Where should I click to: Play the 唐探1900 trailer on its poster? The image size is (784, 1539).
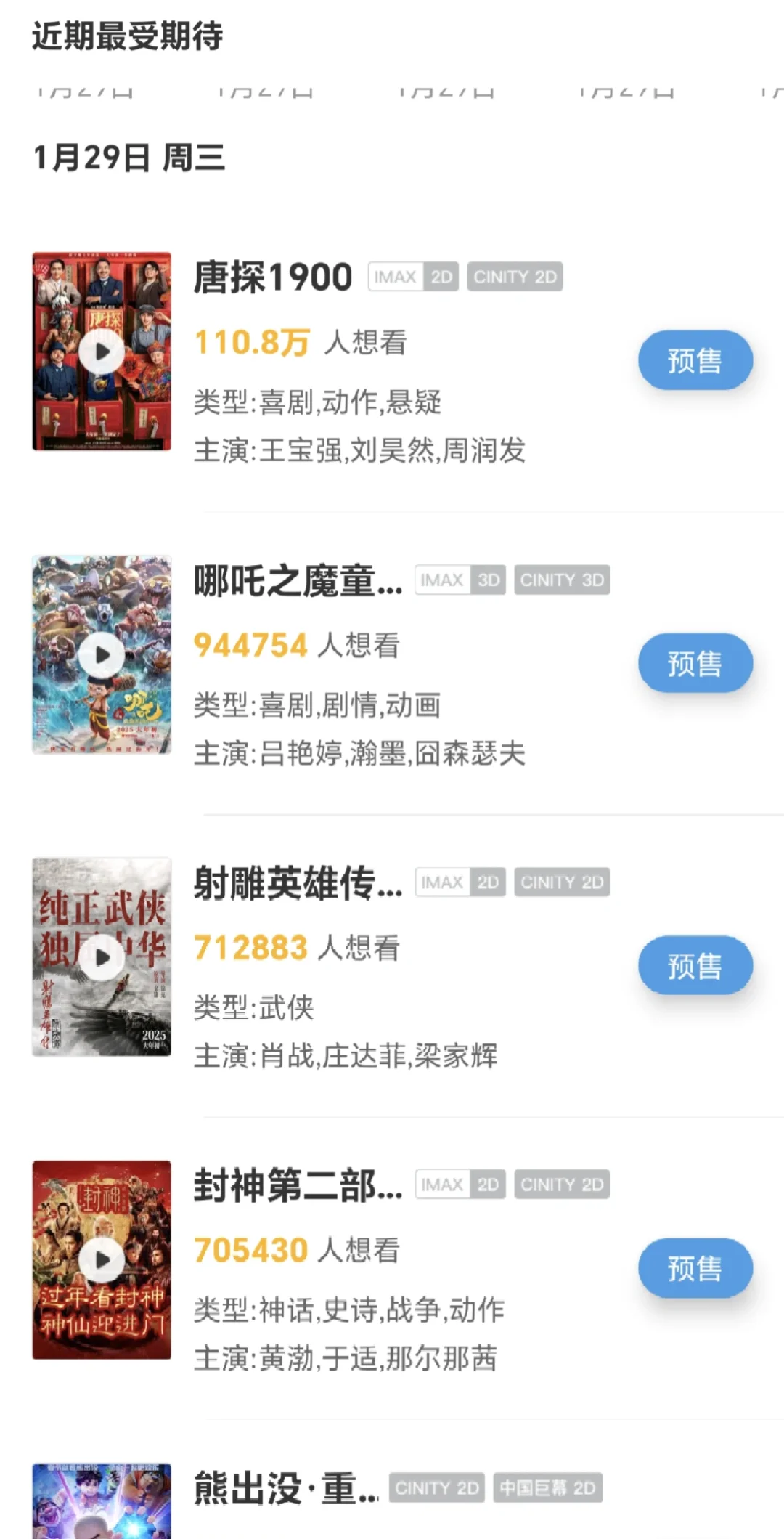click(x=102, y=352)
